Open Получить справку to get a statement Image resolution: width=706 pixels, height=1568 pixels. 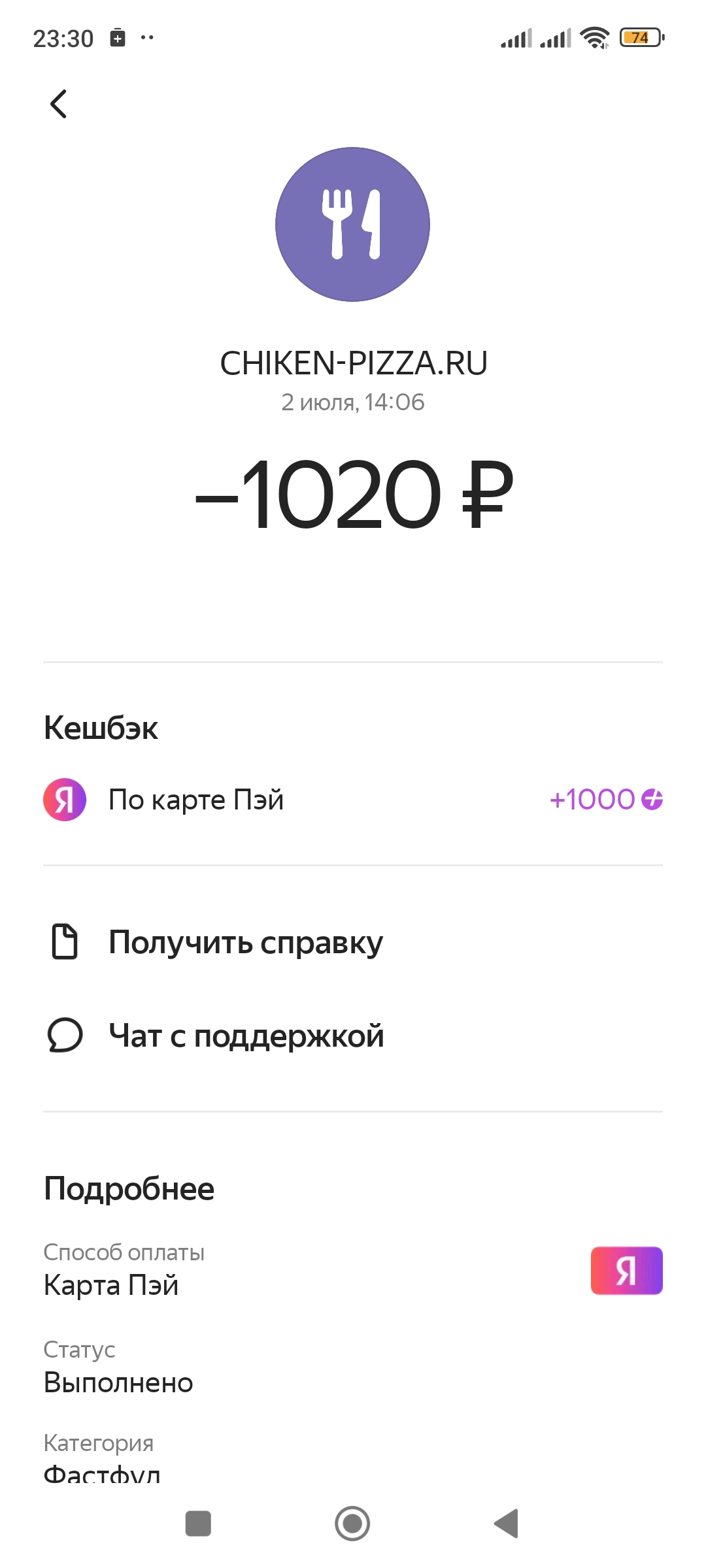coord(353,942)
